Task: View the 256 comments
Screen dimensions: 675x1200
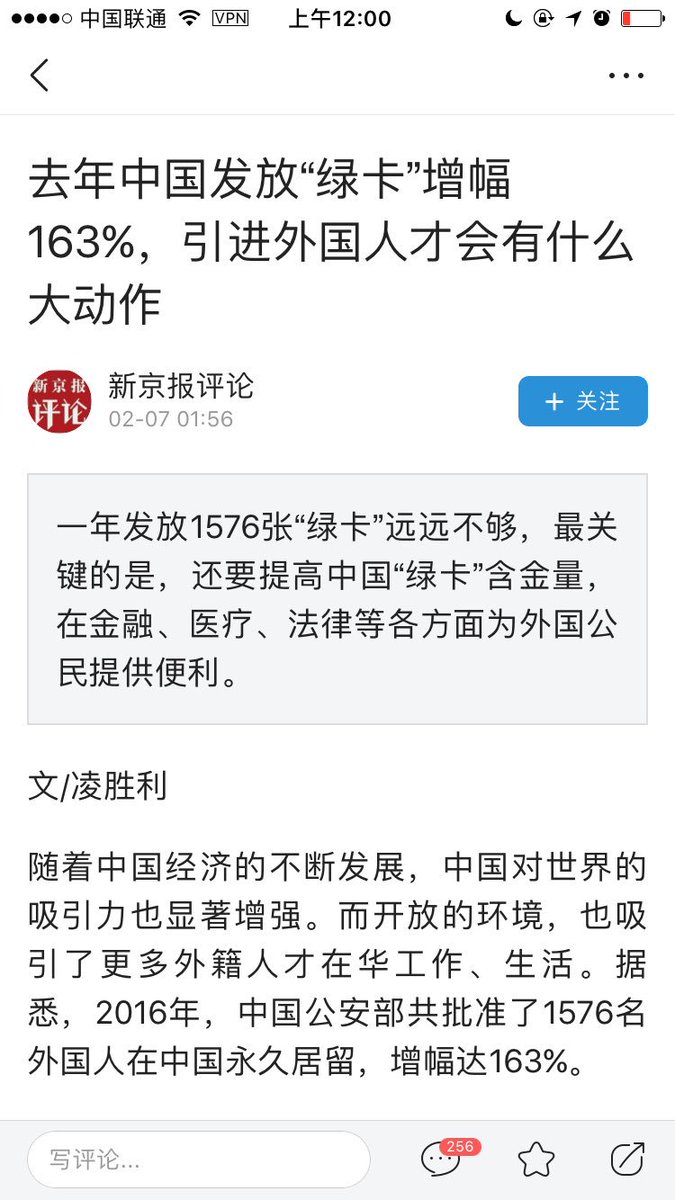Action: (442, 1159)
